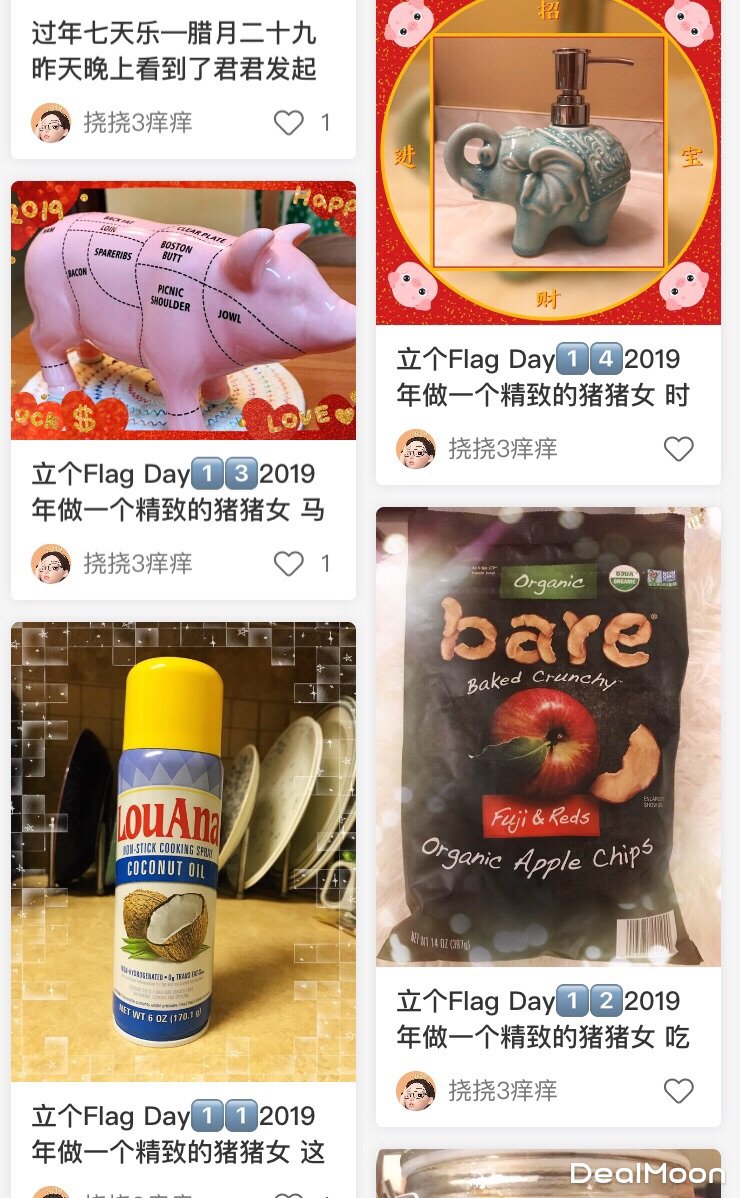
Task: View author profile under 过年七天乐 post
Action: pyautogui.click(x=51, y=123)
